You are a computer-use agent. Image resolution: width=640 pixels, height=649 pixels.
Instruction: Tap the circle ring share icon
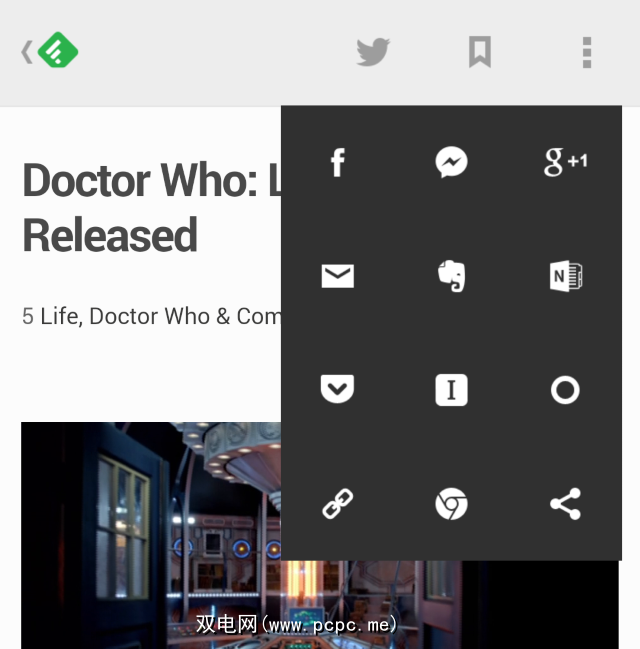pos(565,389)
